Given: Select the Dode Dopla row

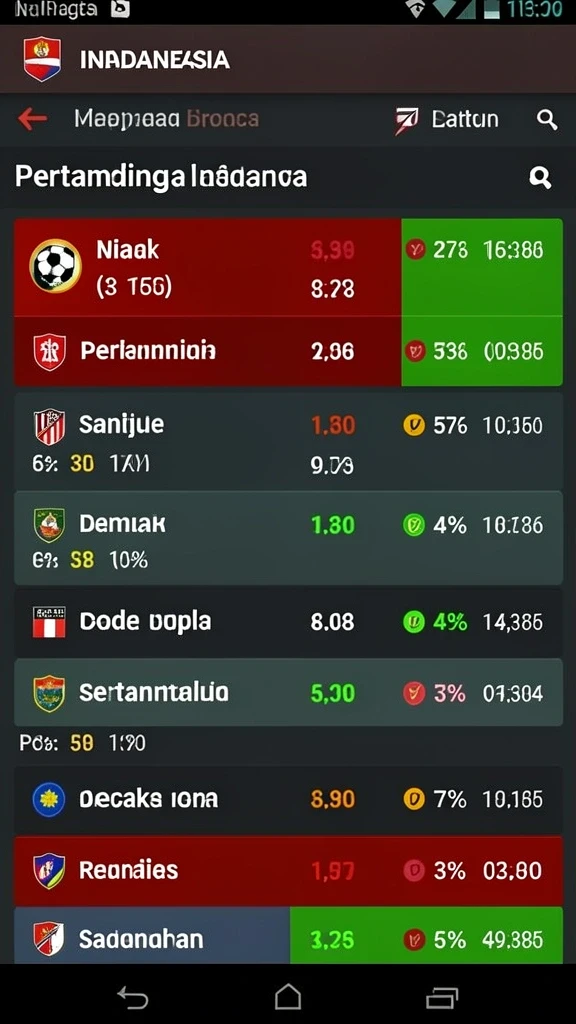Looking at the screenshot, I should pyautogui.click(x=288, y=622).
